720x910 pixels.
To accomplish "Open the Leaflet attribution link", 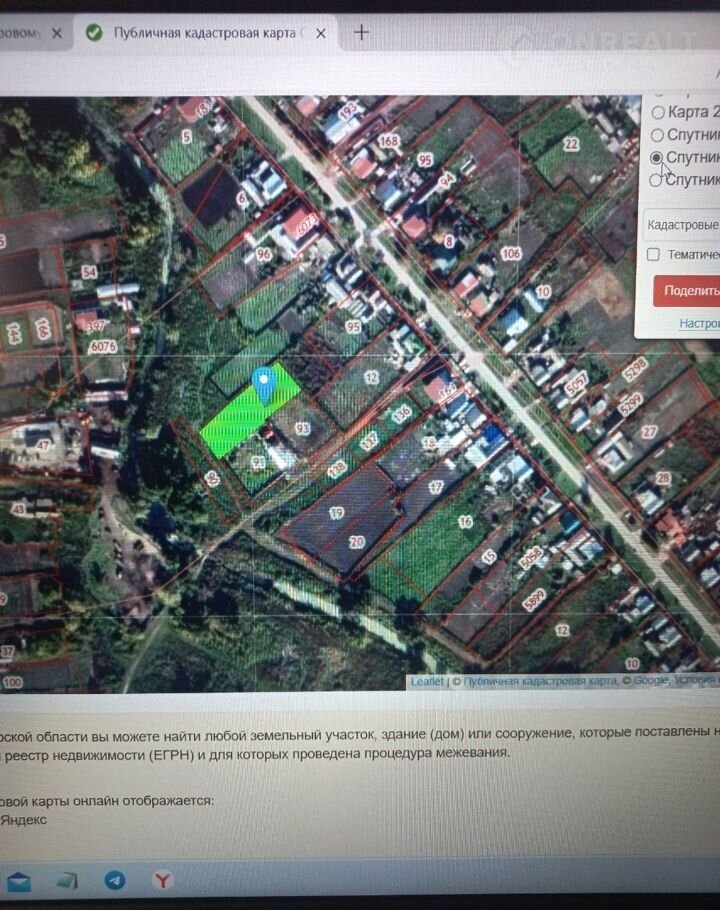I will point(427,681).
